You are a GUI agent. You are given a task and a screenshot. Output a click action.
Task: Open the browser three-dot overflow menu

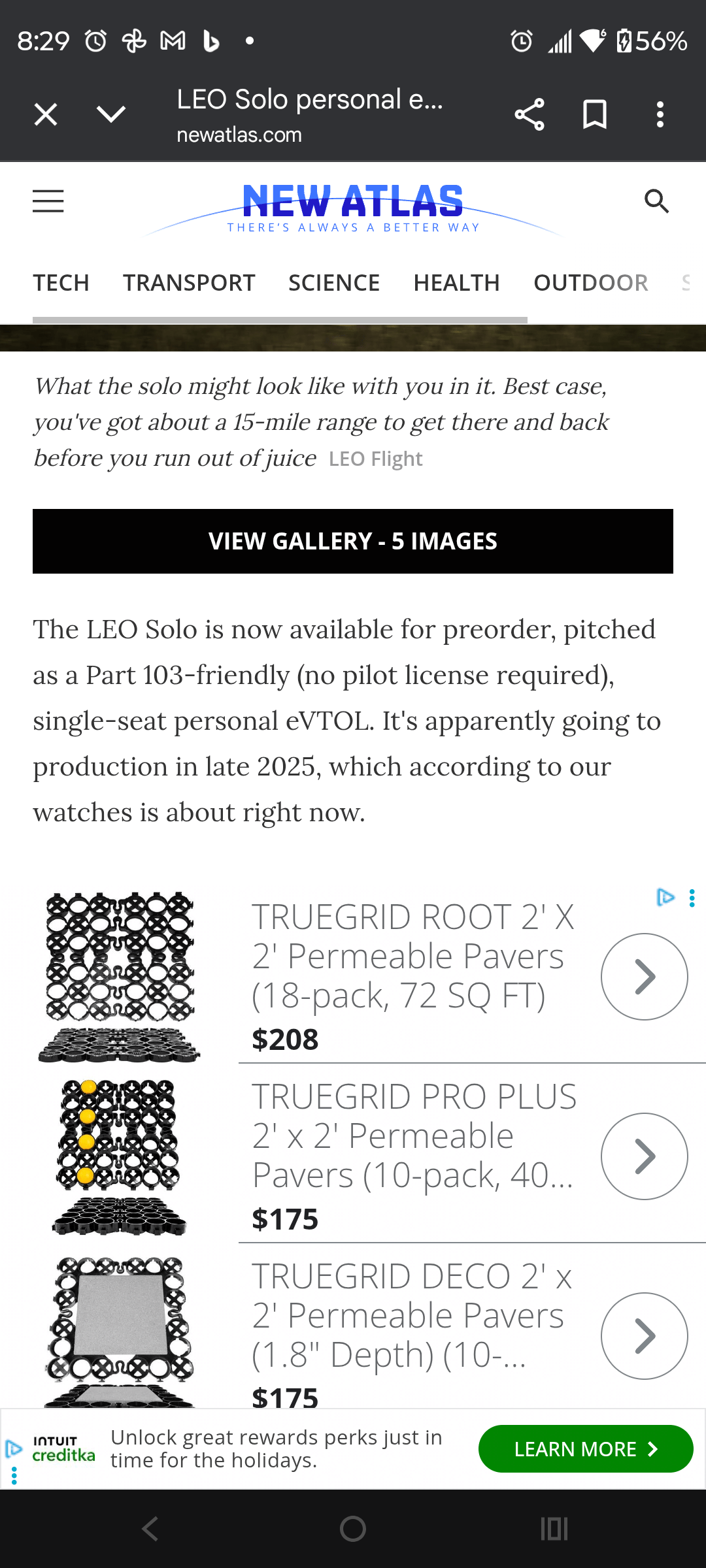(660, 114)
